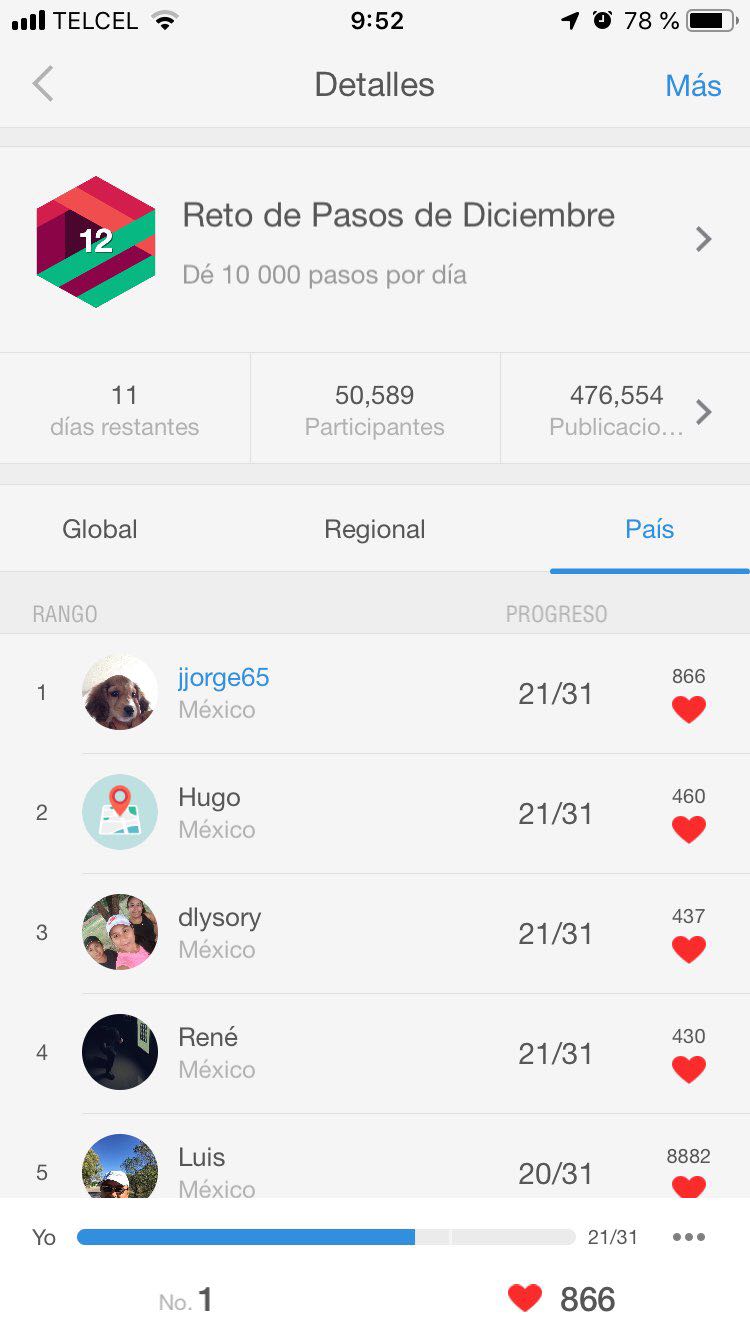The height and width of the screenshot is (1334, 750).
Task: Open the Más menu
Action: pos(693,86)
